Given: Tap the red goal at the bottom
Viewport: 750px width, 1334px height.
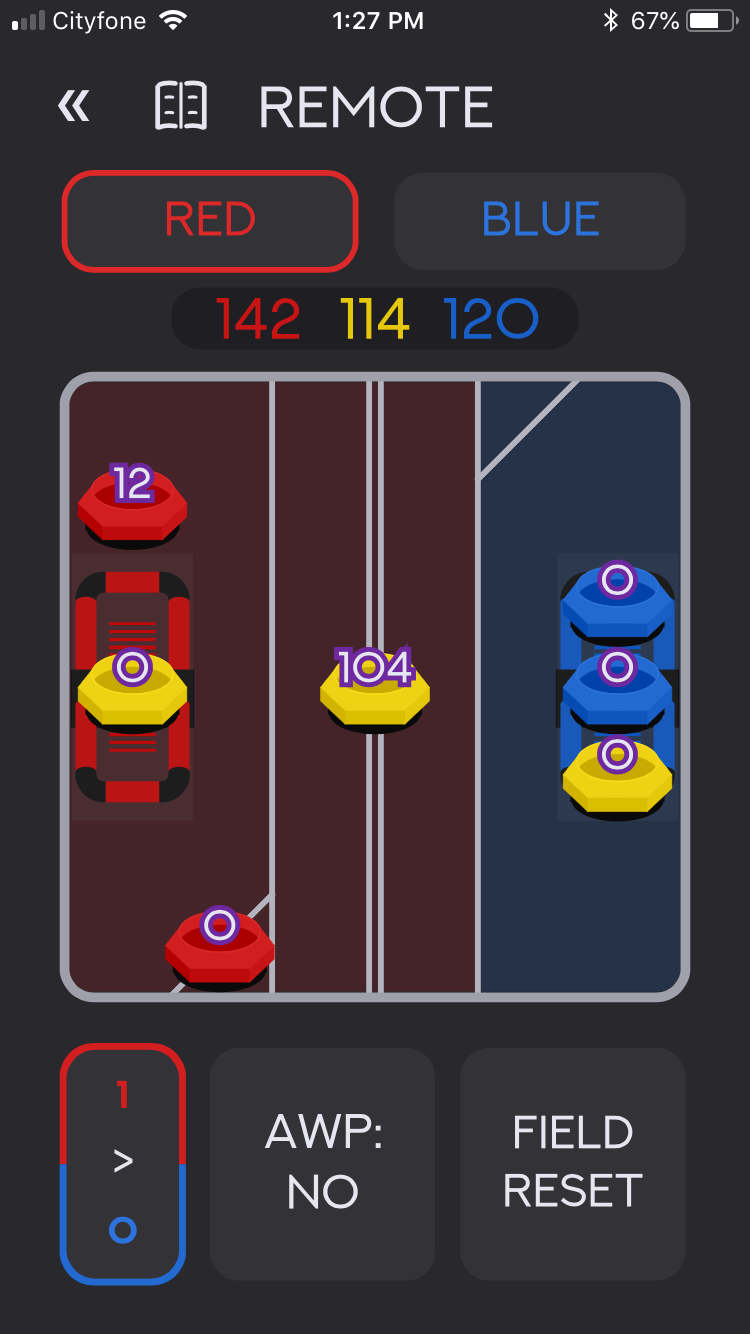Looking at the screenshot, I should (x=220, y=947).
